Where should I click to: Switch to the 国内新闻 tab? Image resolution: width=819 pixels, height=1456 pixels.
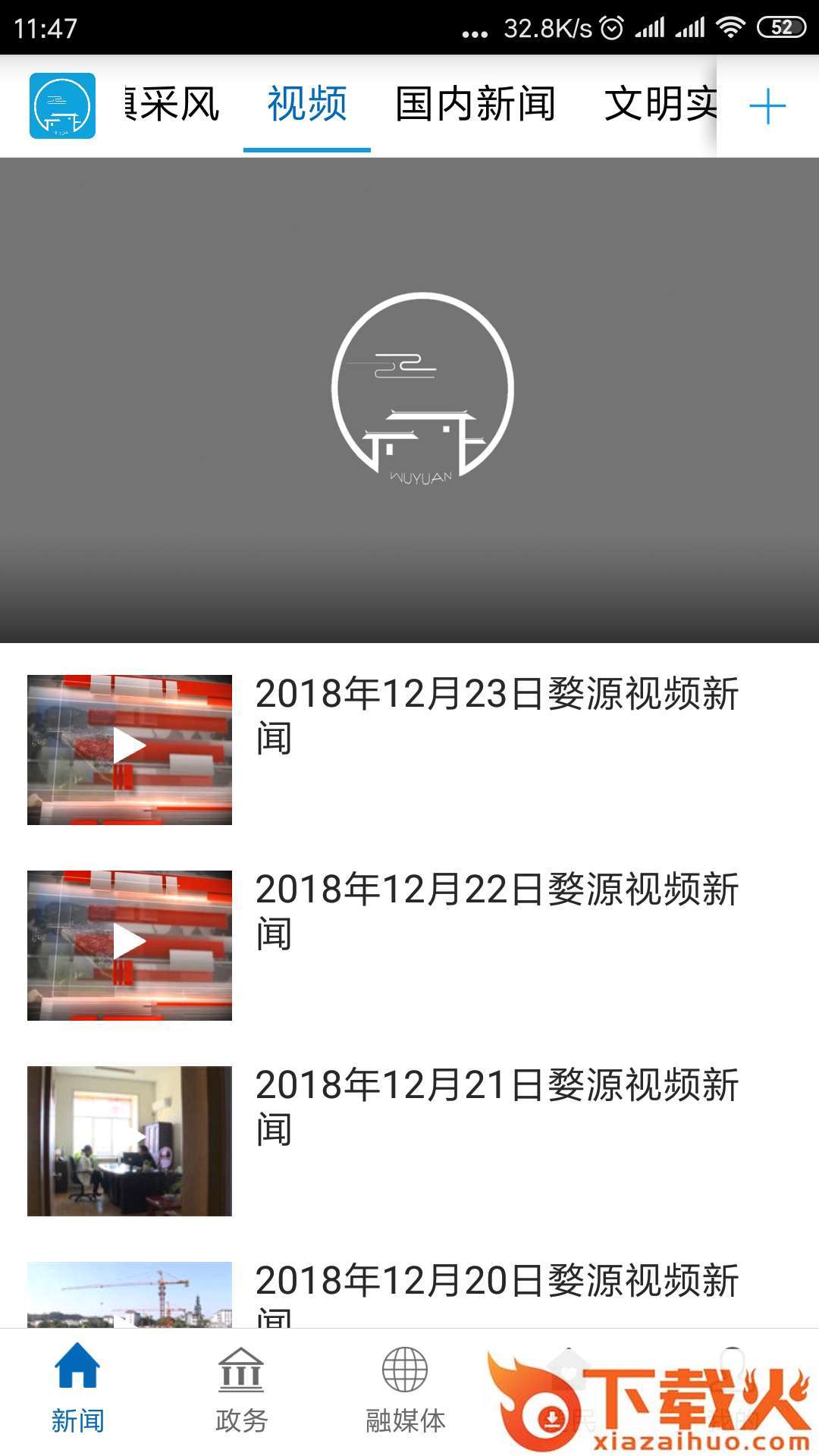pyautogui.click(x=475, y=105)
